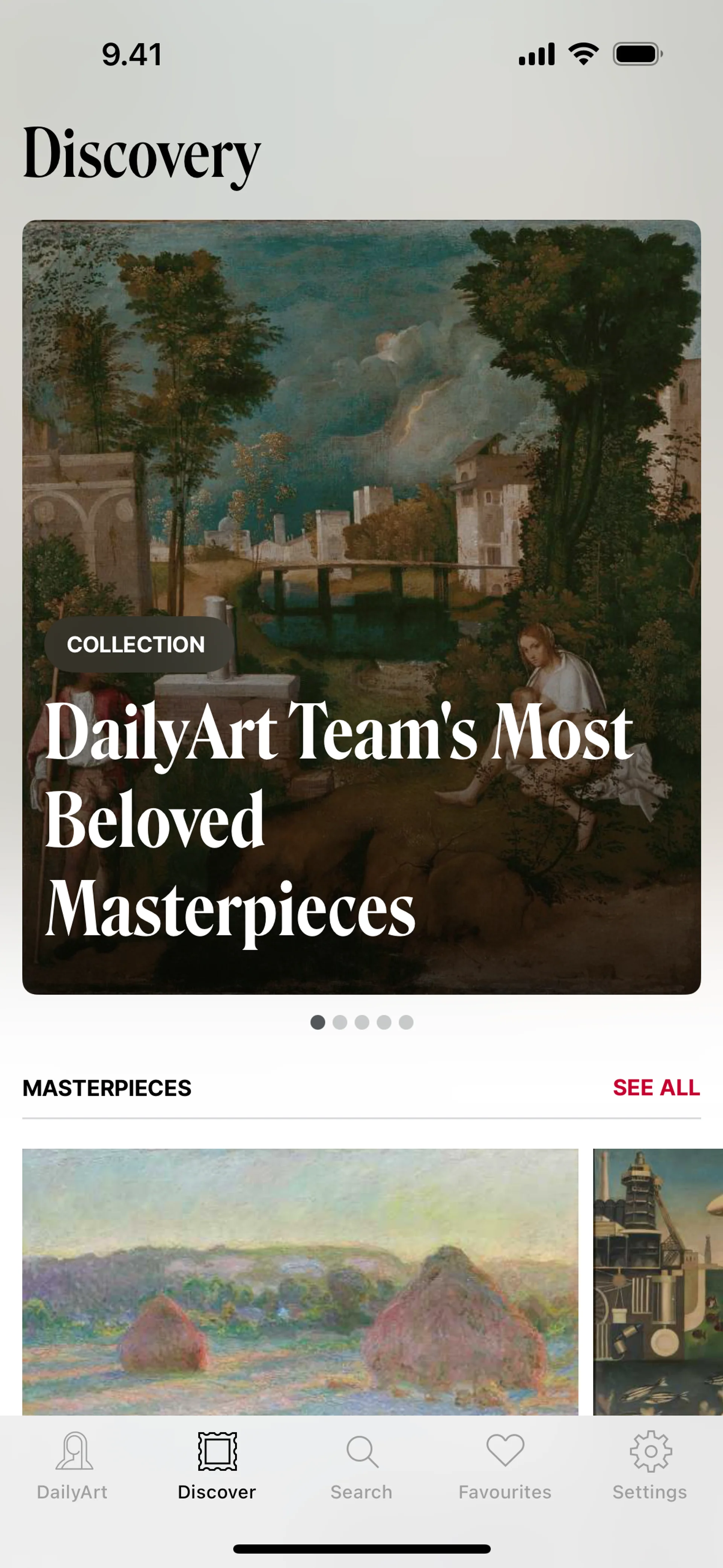Tap See All for Masterpieces
The height and width of the screenshot is (1568, 723).
[x=656, y=1088]
